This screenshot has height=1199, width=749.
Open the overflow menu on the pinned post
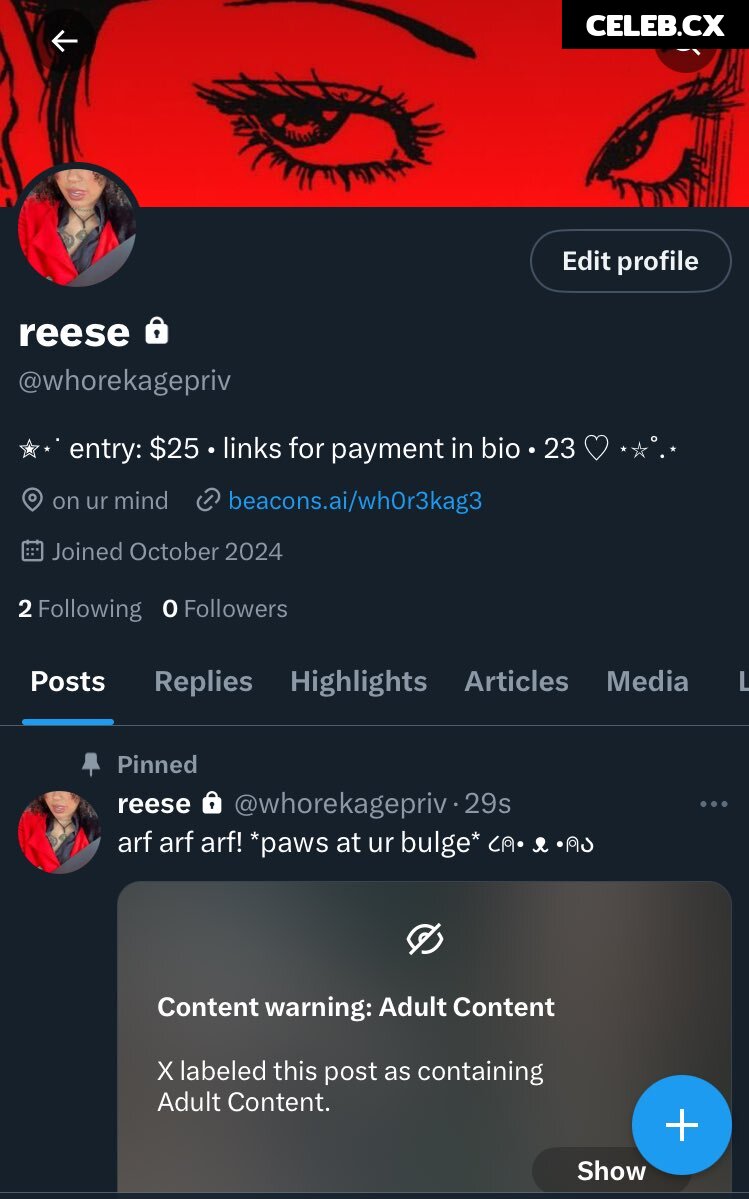coord(713,804)
